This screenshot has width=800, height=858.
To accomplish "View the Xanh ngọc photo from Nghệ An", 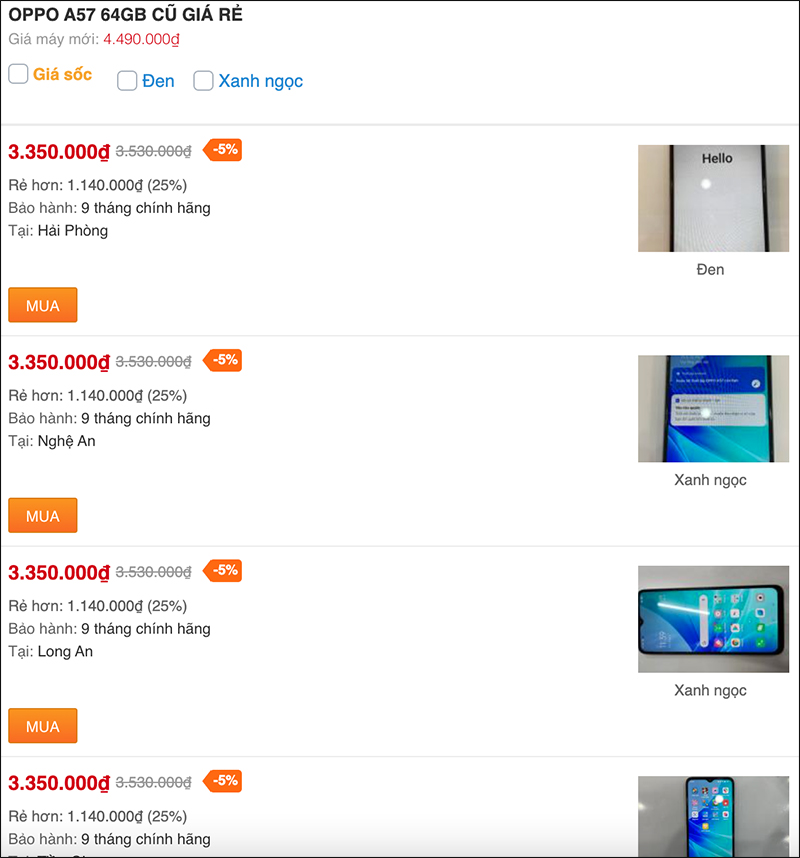I will (x=713, y=408).
